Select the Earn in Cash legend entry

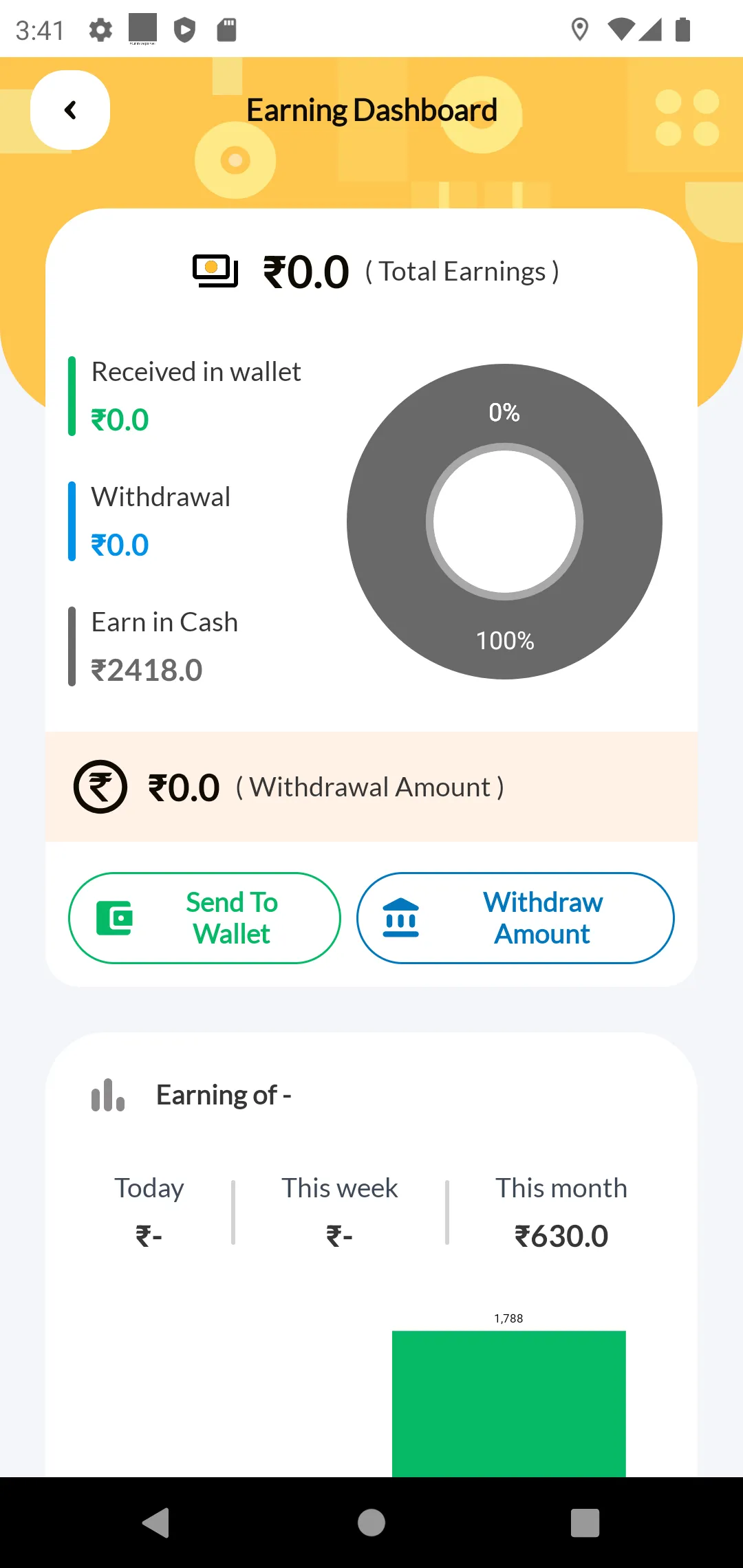pyautogui.click(x=164, y=645)
